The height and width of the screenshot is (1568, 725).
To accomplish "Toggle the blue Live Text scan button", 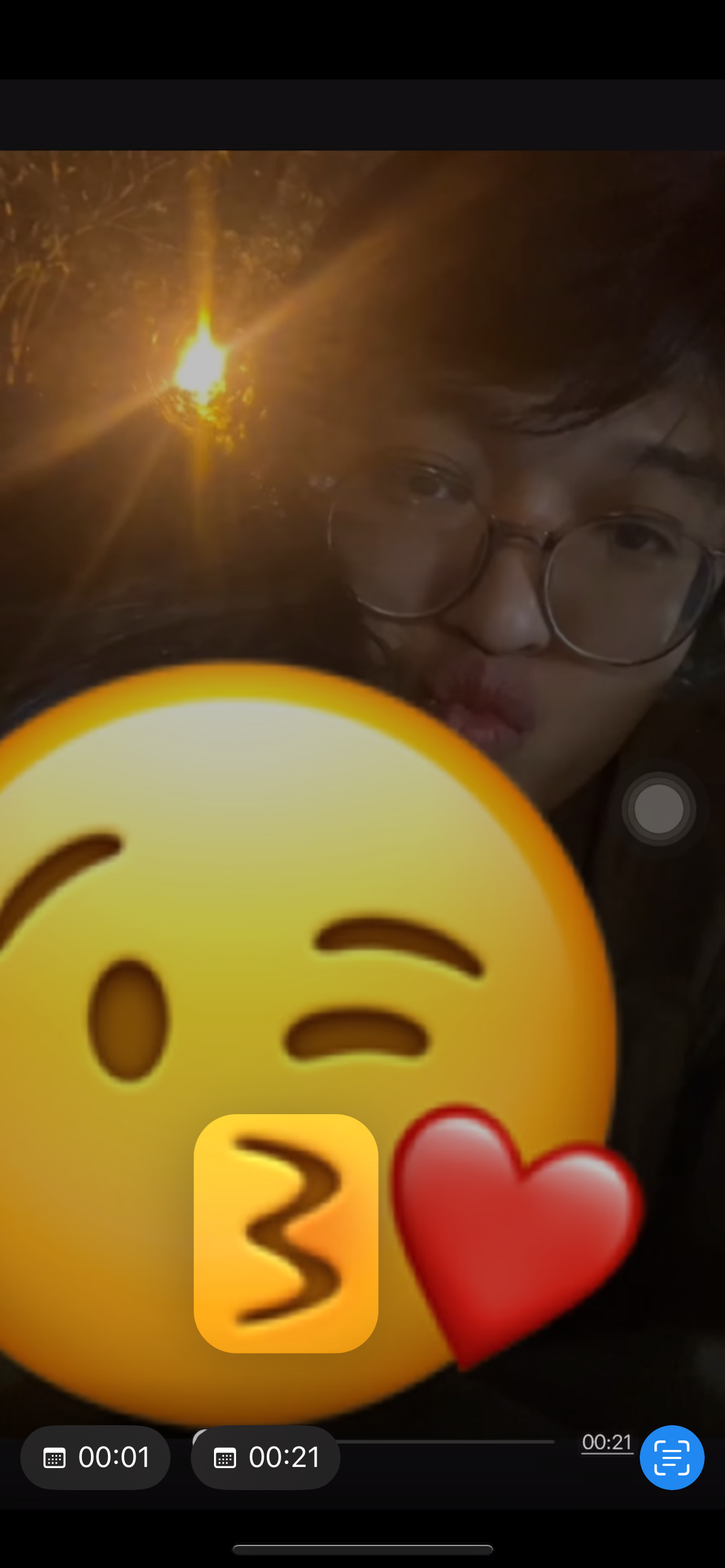I will 671,1457.
